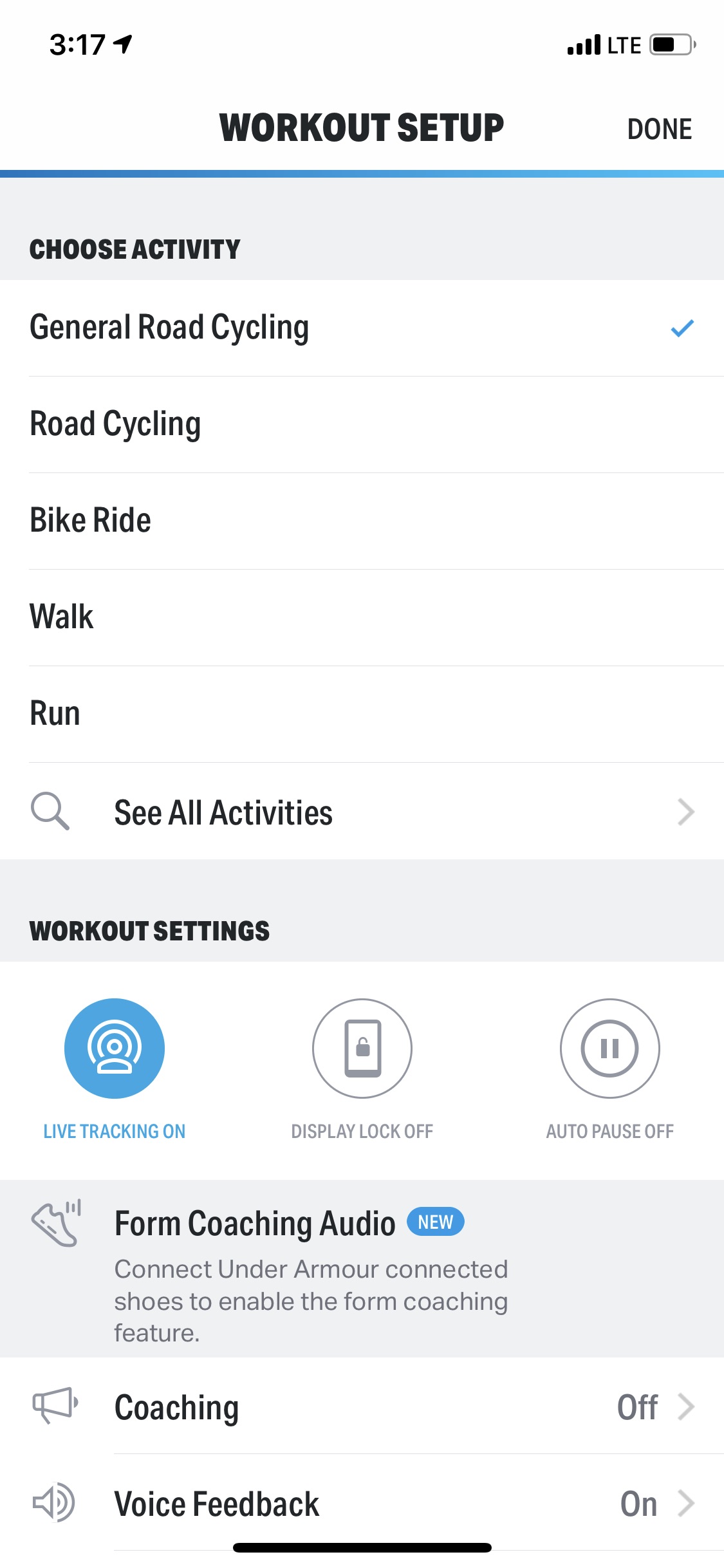Pick Walk as the activity
The width and height of the screenshot is (724, 1568).
point(362,617)
